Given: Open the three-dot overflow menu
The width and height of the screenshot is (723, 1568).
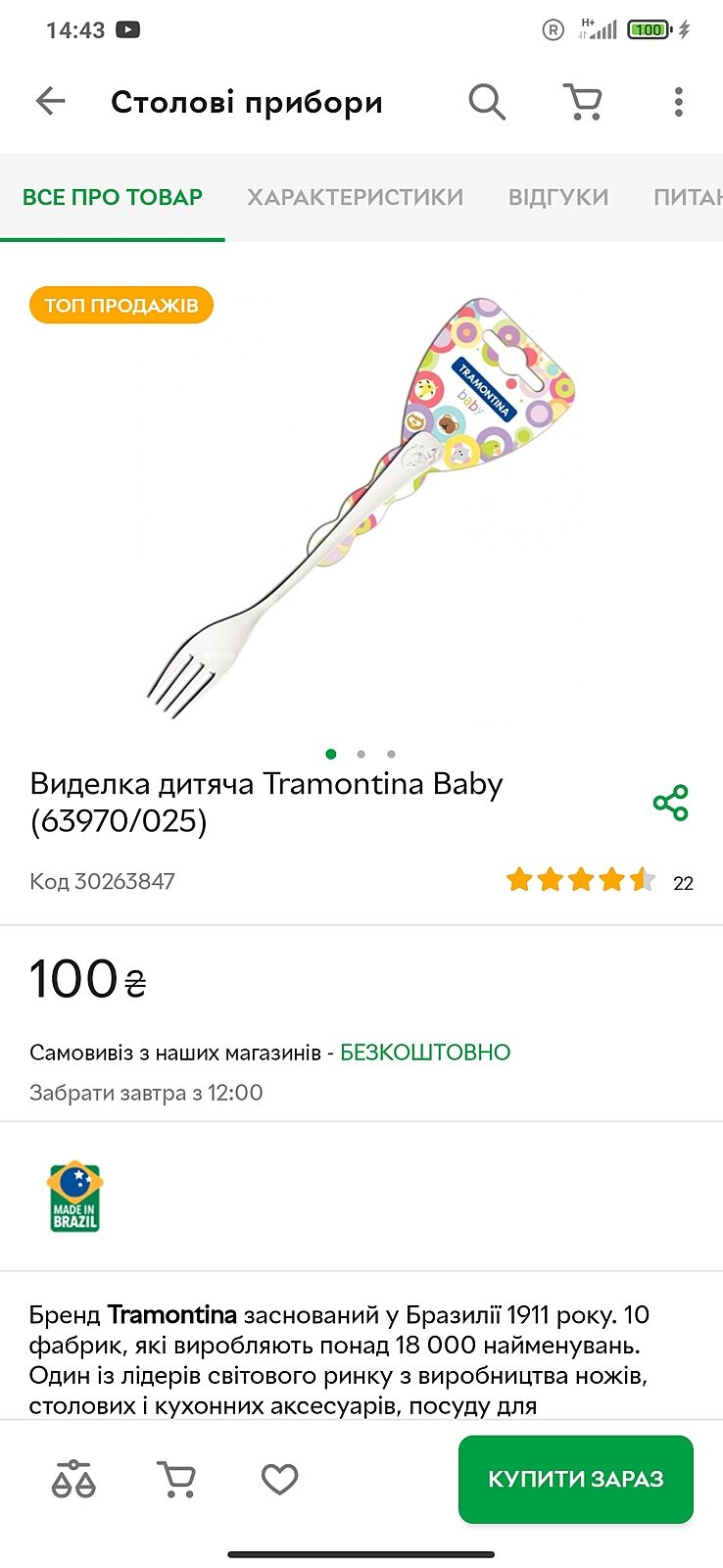Looking at the screenshot, I should (x=678, y=102).
